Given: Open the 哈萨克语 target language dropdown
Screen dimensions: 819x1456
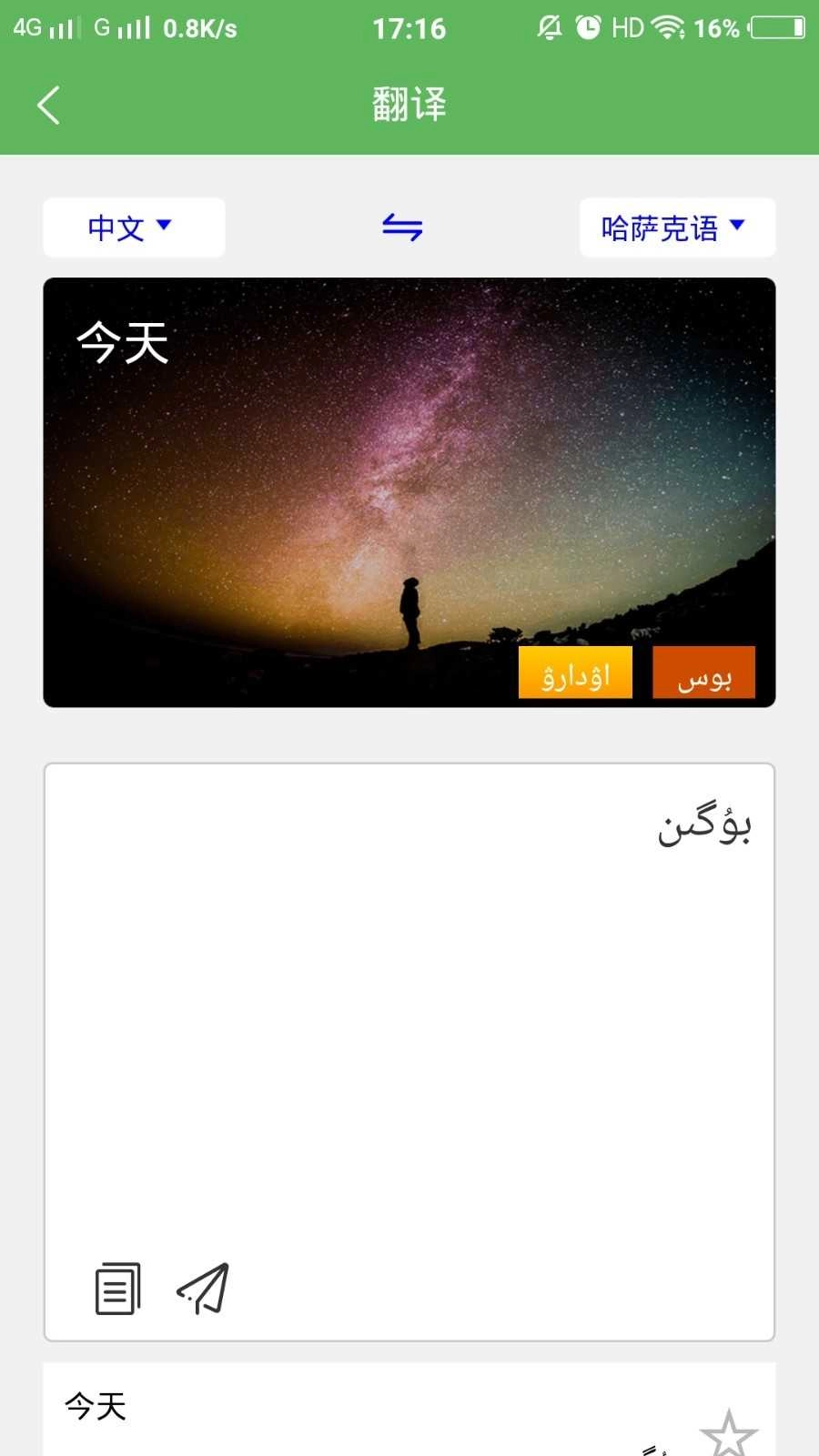Looking at the screenshot, I should [x=677, y=227].
